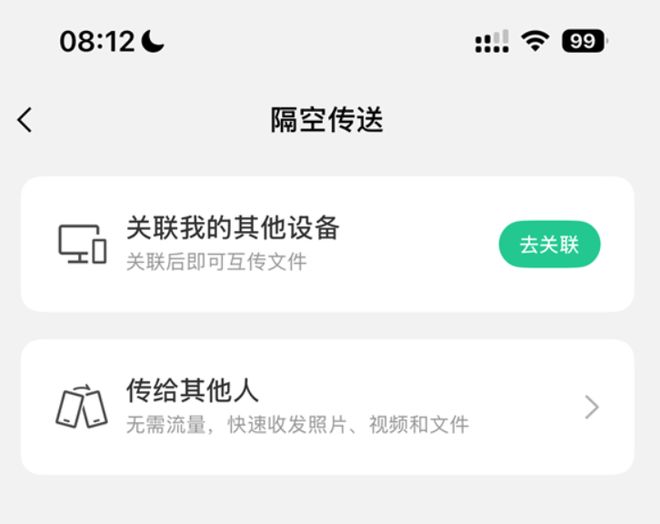The image size is (660, 524).
Task: Open the 传给其他人 option
Action: tap(327, 407)
